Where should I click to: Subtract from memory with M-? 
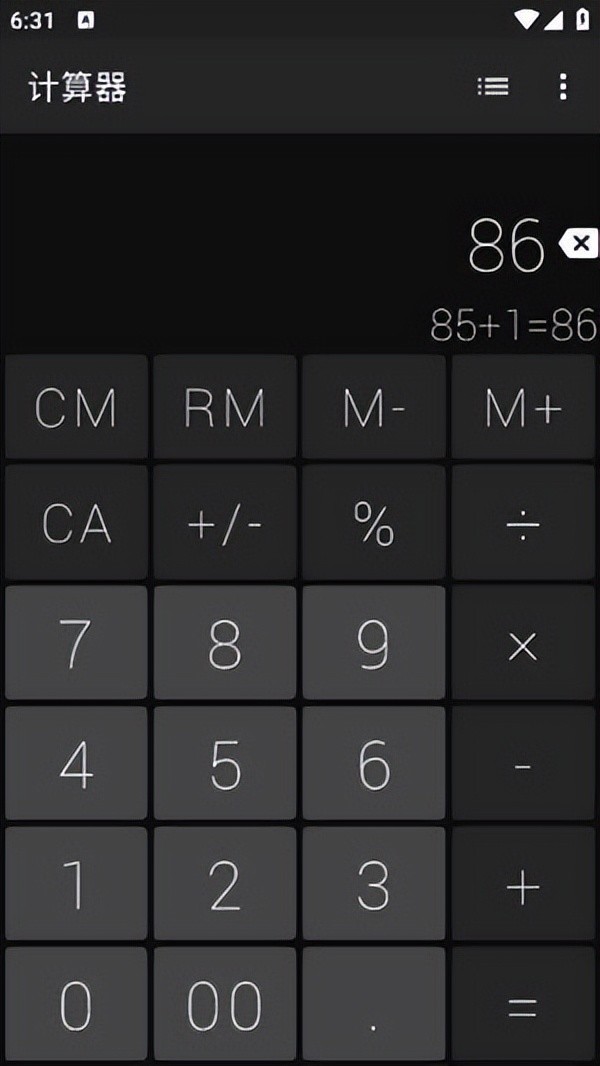pos(374,407)
